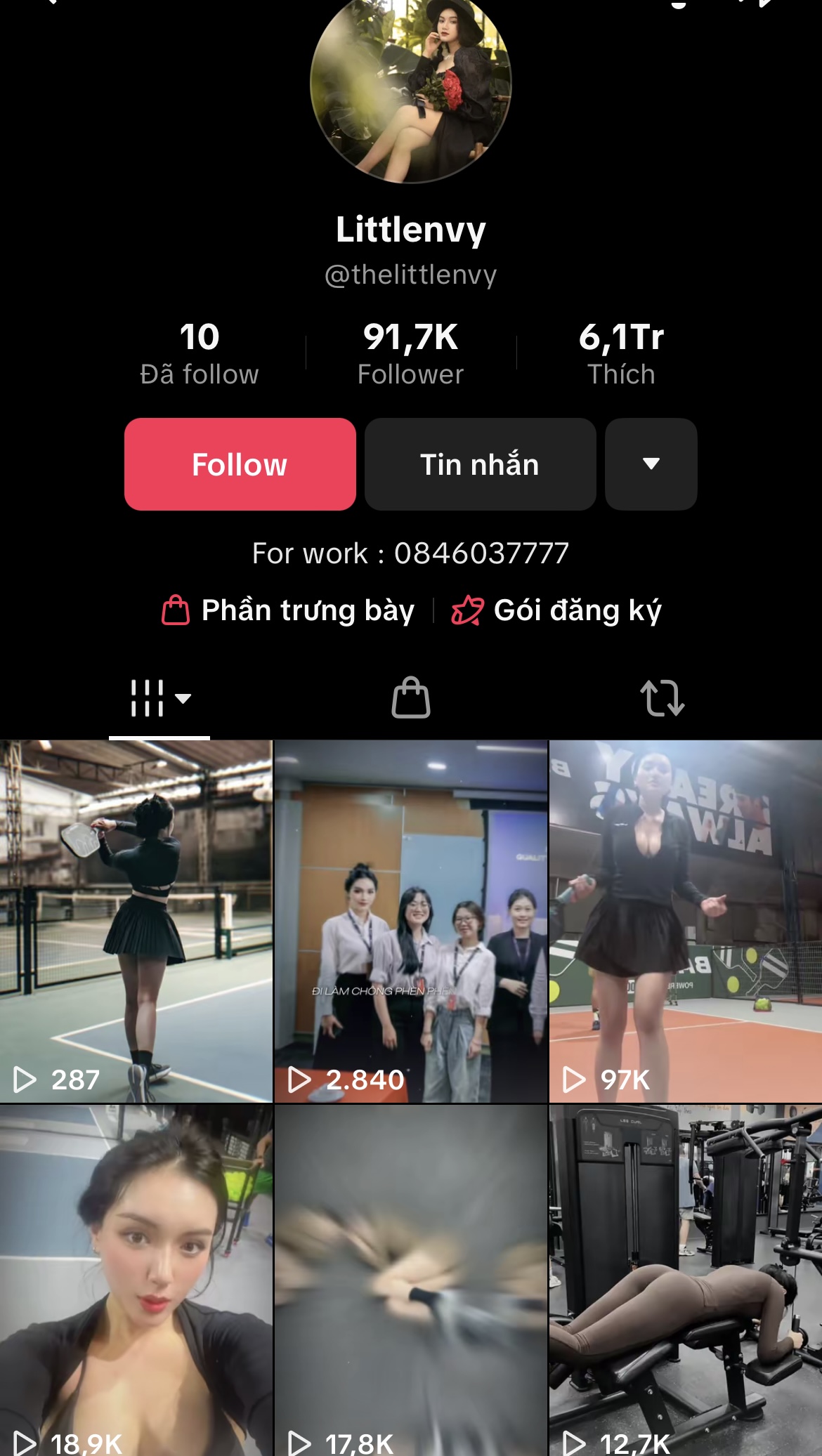The width and height of the screenshot is (822, 1456).
Task: Play the video with 2.840 views
Action: (411, 920)
